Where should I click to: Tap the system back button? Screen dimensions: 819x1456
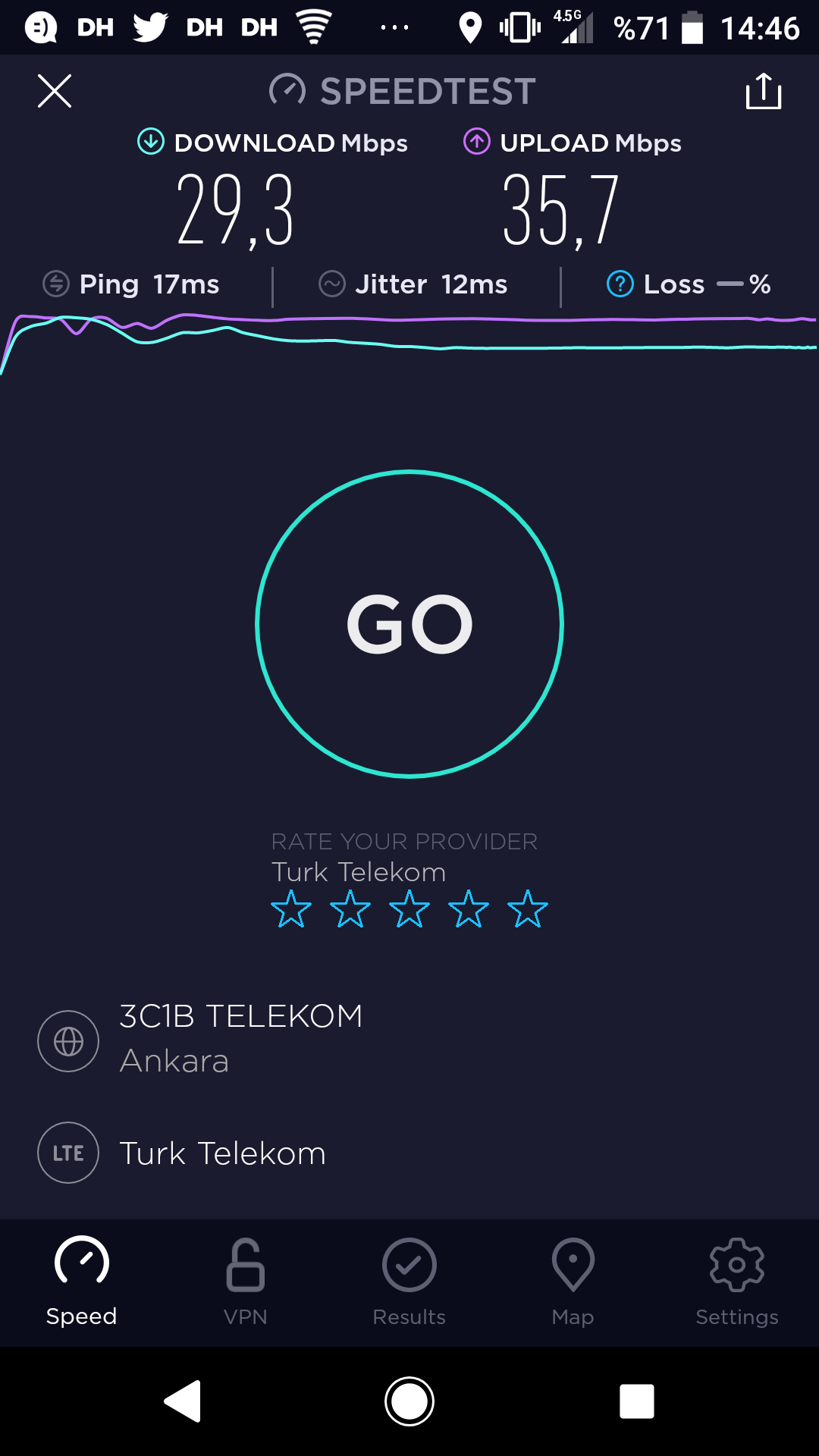tap(183, 1401)
